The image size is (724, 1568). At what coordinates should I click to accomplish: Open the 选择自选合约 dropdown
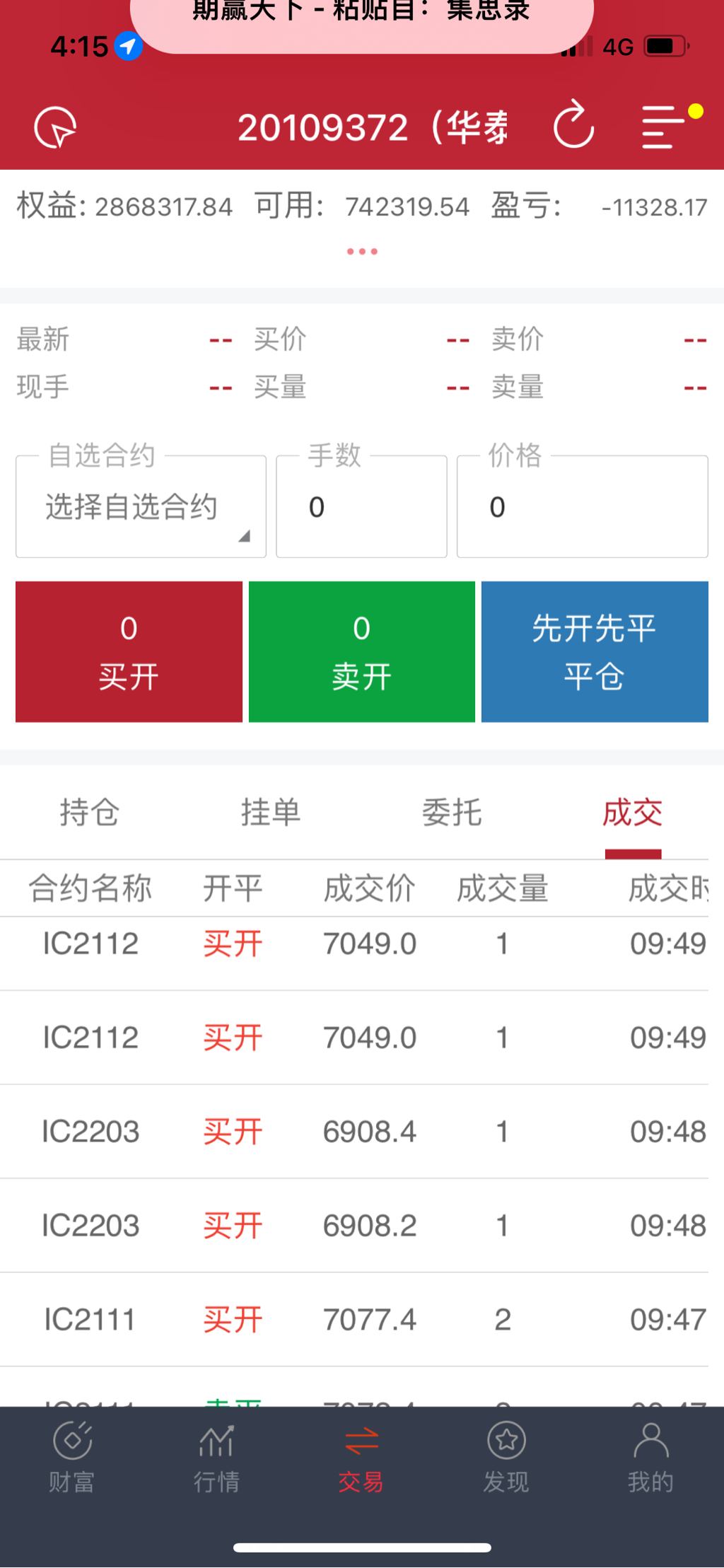point(141,506)
